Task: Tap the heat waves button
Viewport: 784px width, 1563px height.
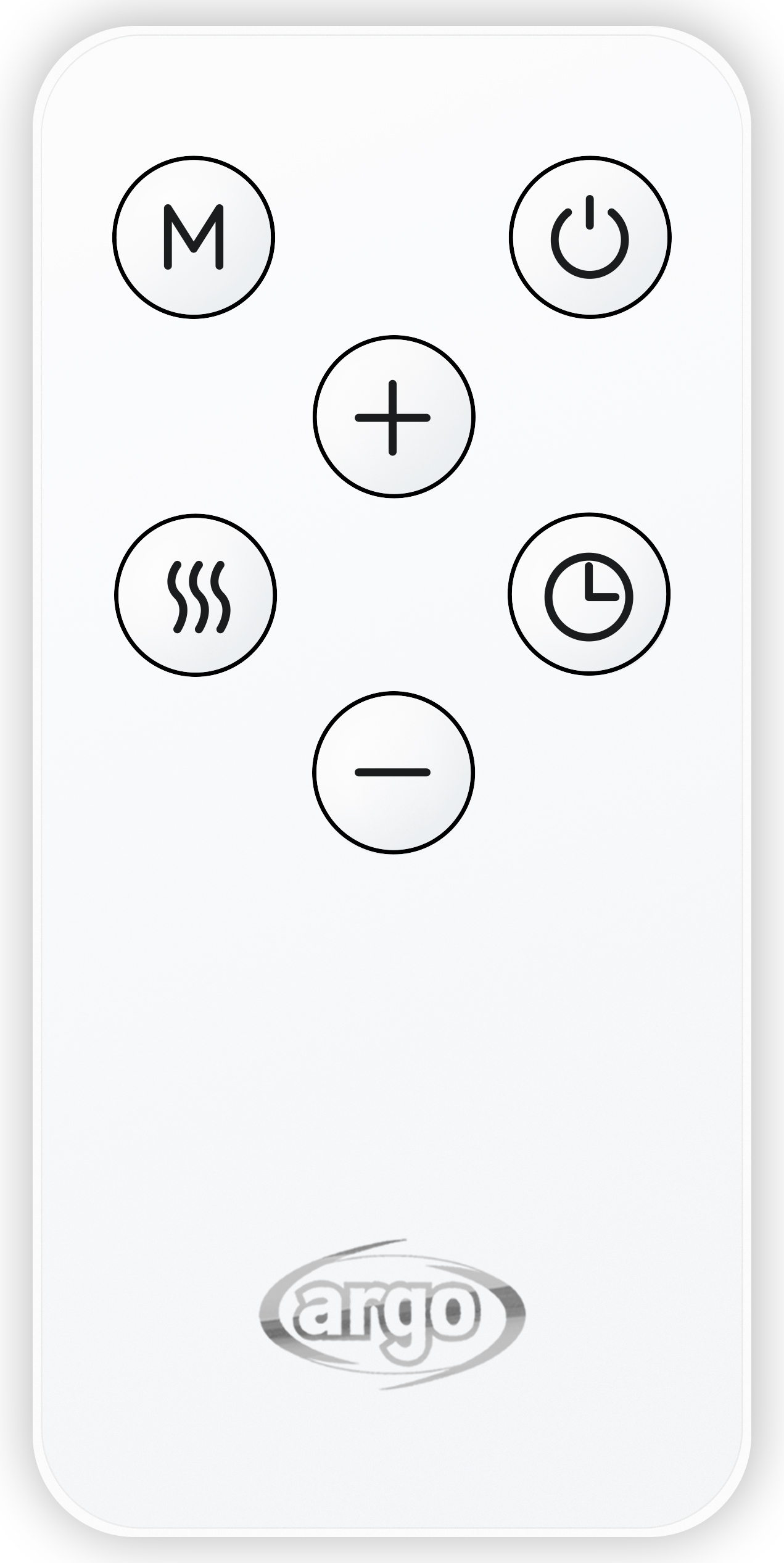Action: tap(196, 595)
